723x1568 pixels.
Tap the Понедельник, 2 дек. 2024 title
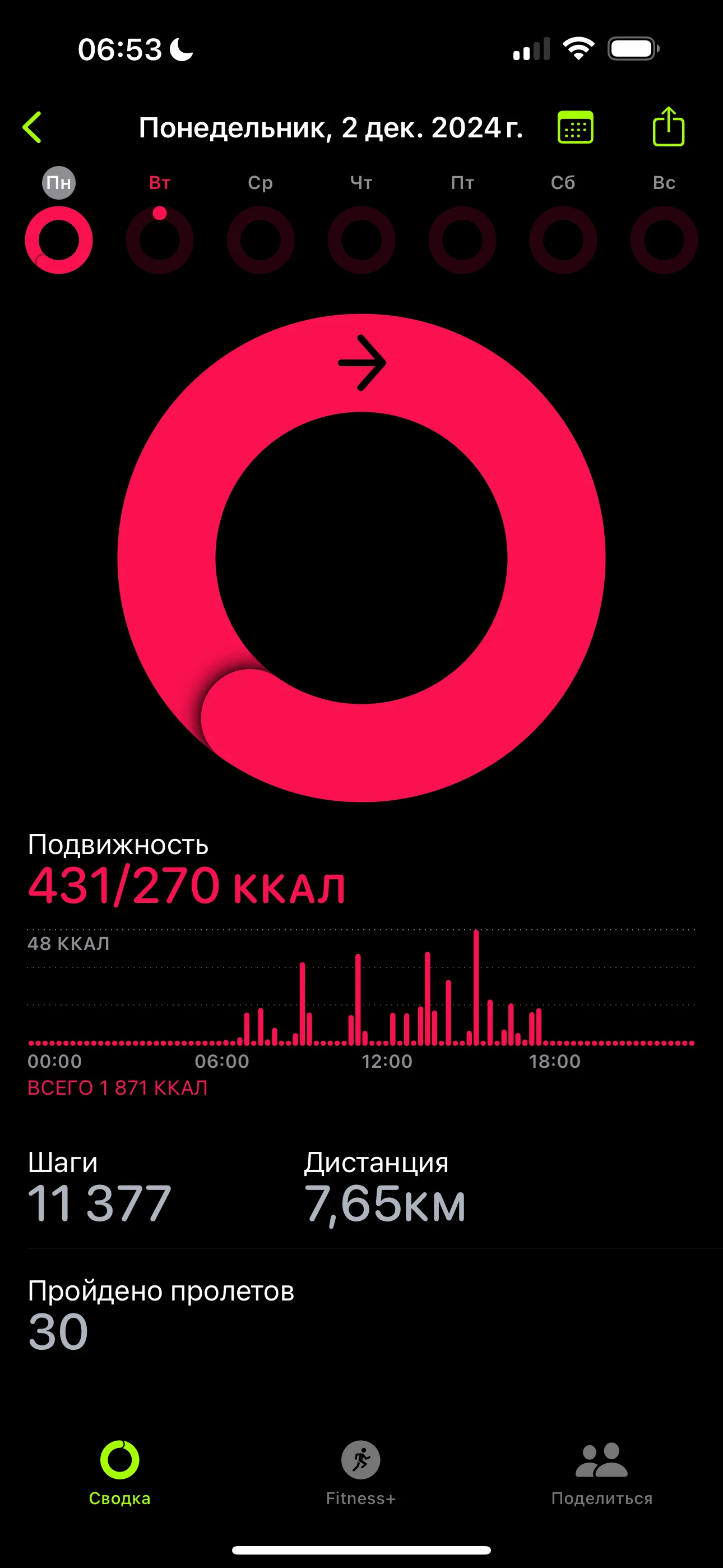pos(331,127)
